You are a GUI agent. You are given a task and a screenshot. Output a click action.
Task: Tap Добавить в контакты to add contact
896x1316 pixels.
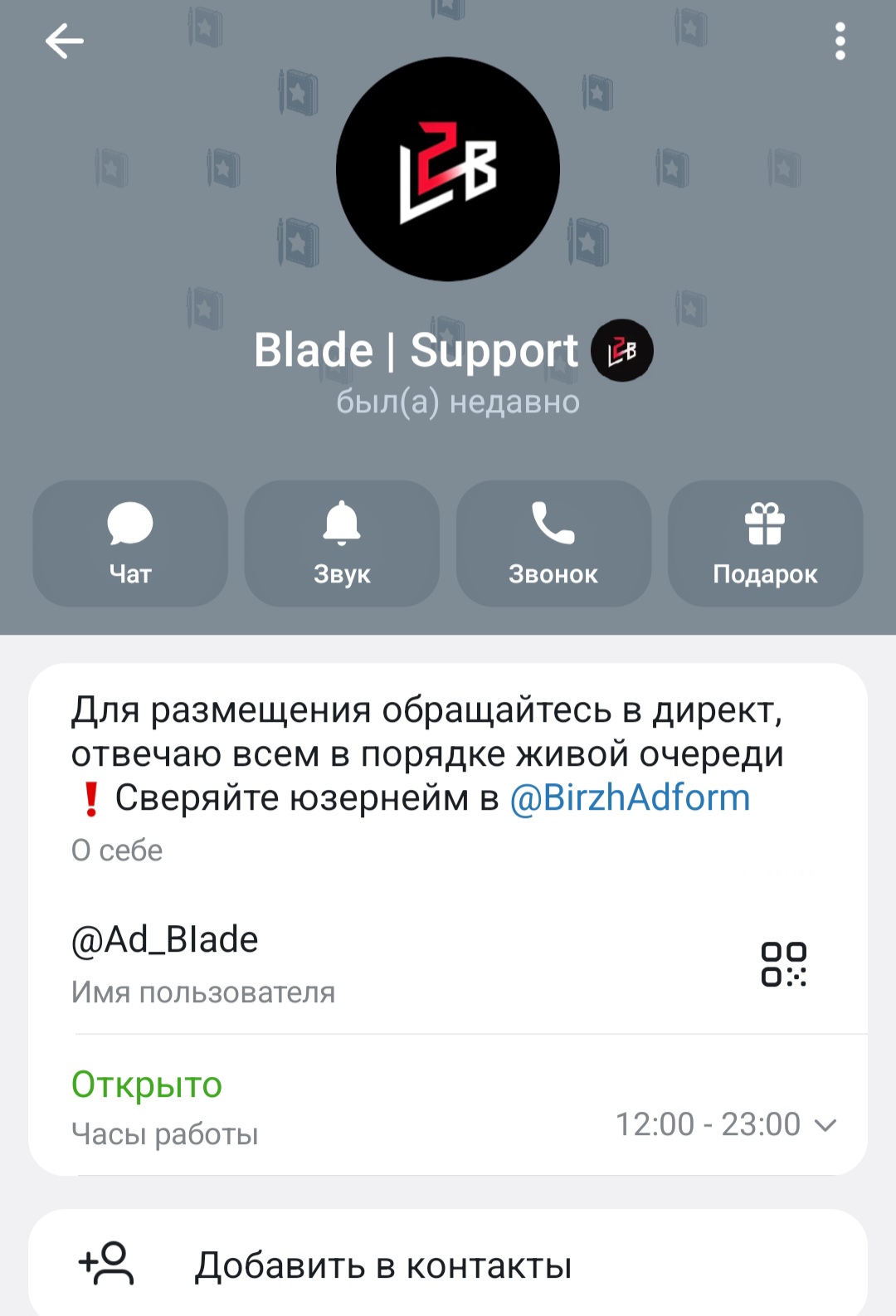pyautogui.click(x=383, y=1265)
